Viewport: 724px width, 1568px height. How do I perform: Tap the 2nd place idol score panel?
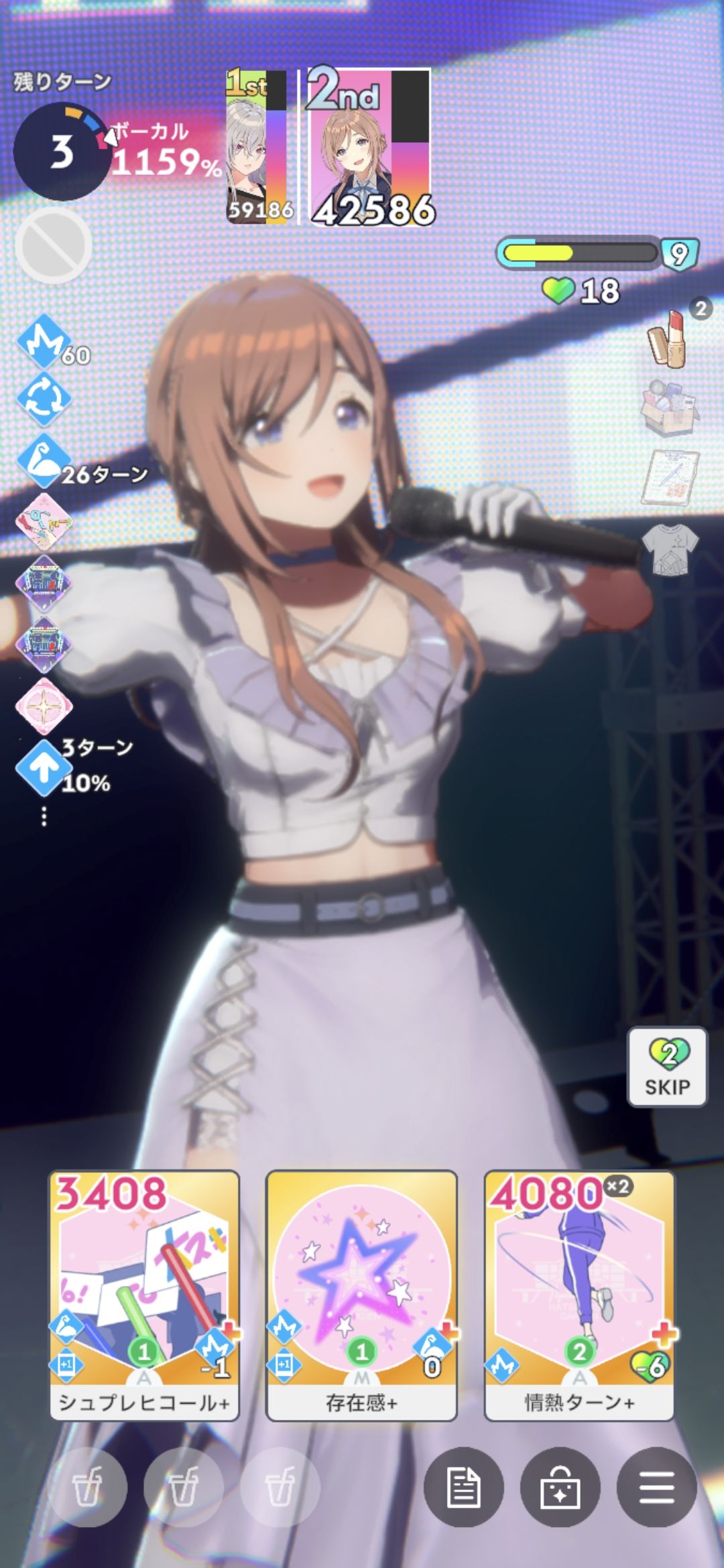(x=369, y=146)
